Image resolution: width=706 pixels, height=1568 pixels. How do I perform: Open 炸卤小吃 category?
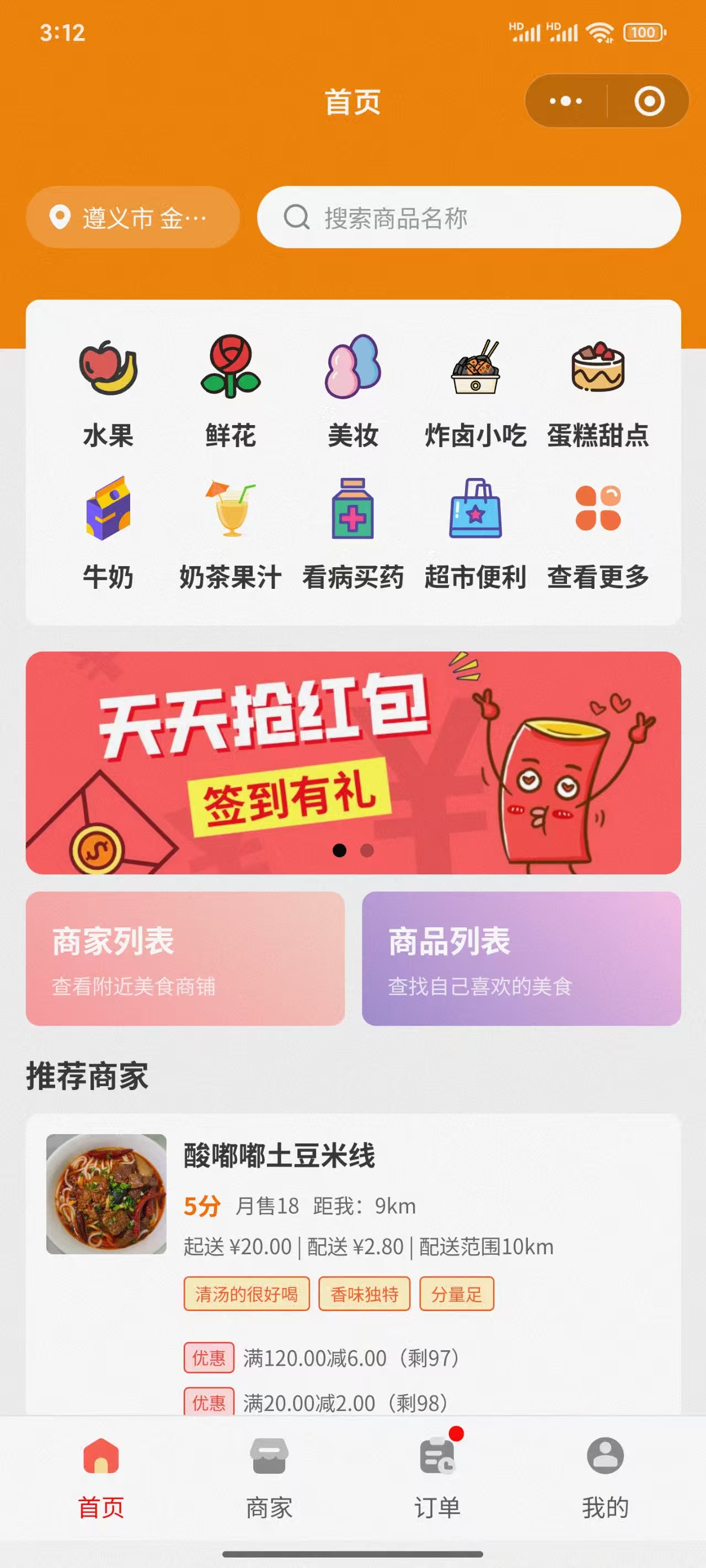click(475, 391)
